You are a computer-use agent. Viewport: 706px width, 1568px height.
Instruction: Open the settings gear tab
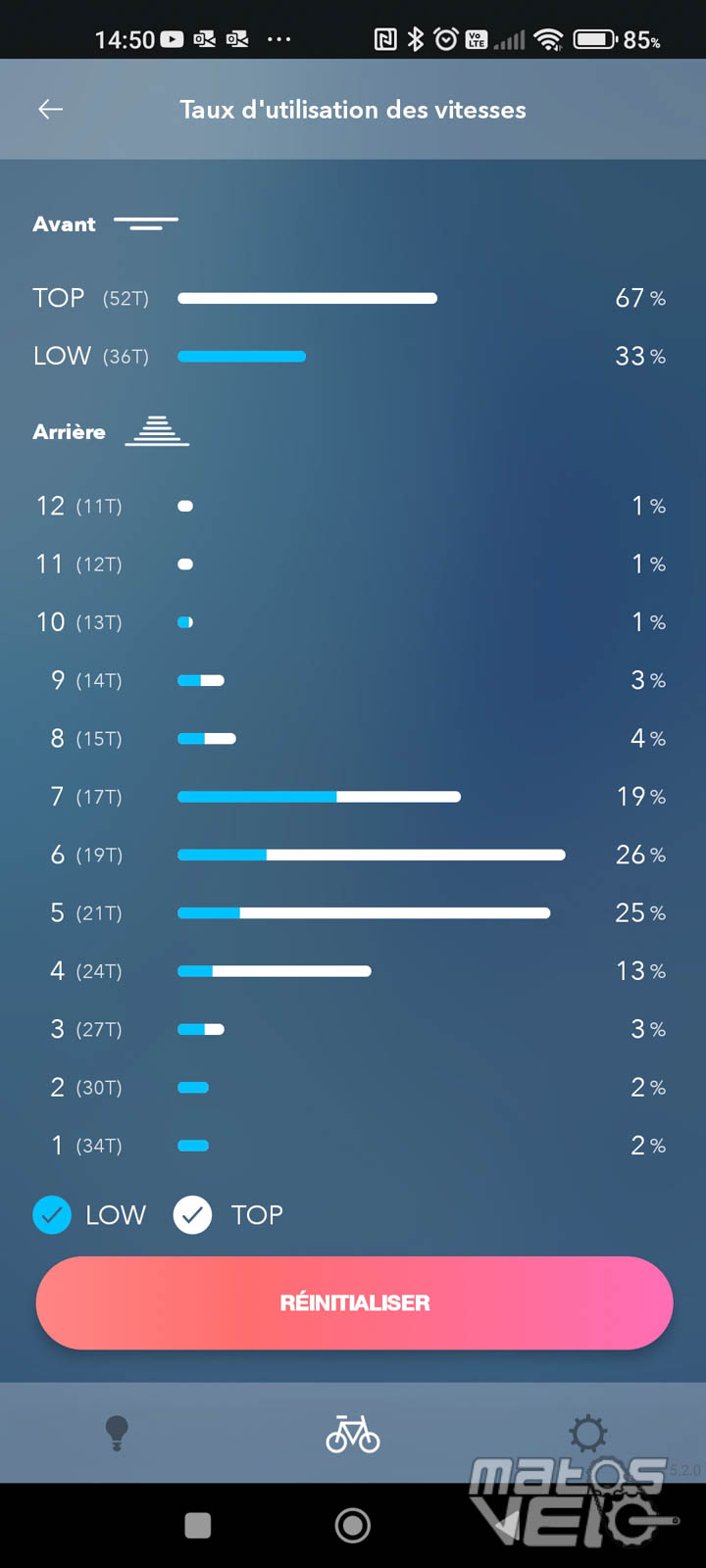point(588,1433)
